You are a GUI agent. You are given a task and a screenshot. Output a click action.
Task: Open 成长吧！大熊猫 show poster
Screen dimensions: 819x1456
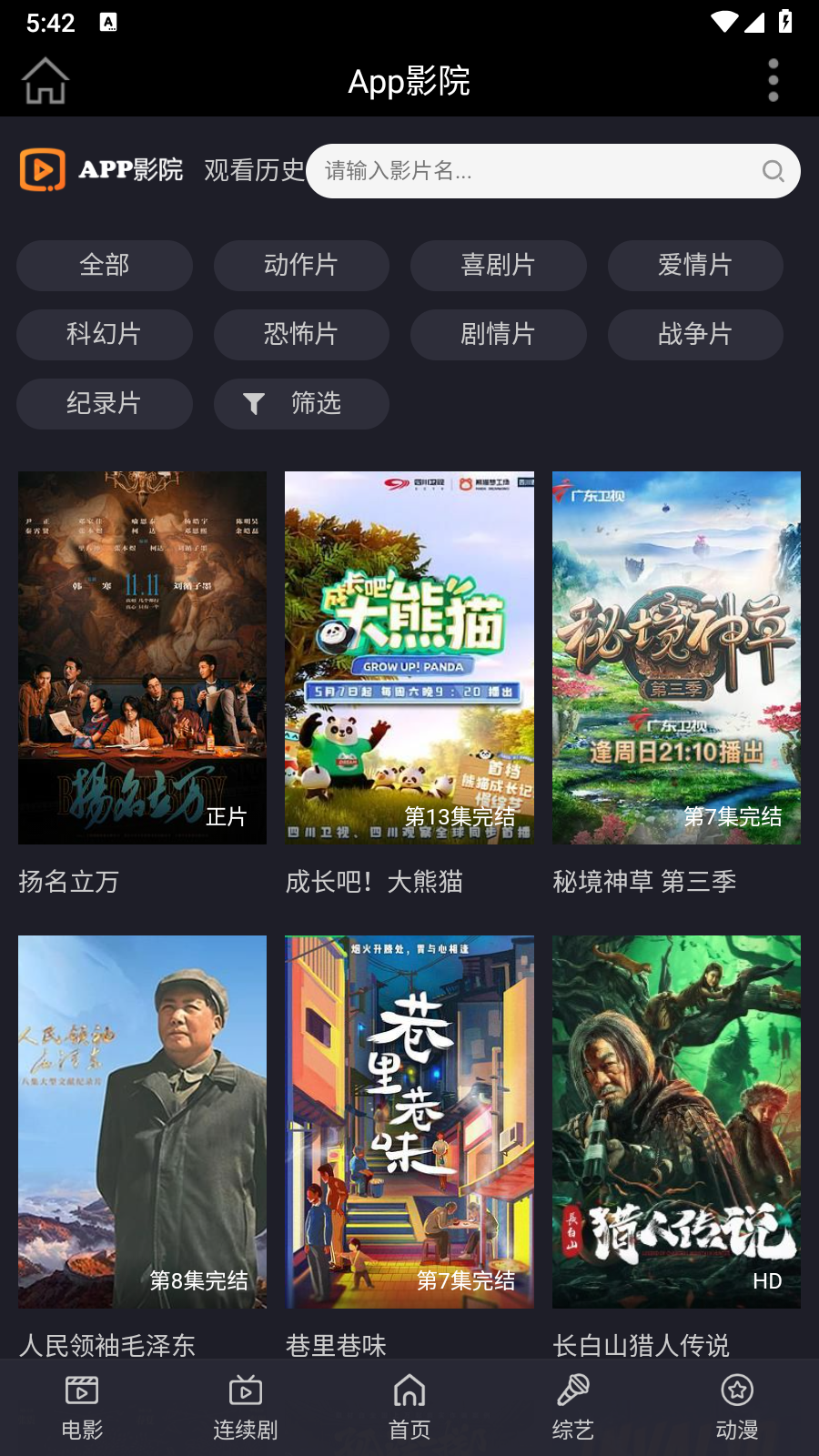pos(409,658)
